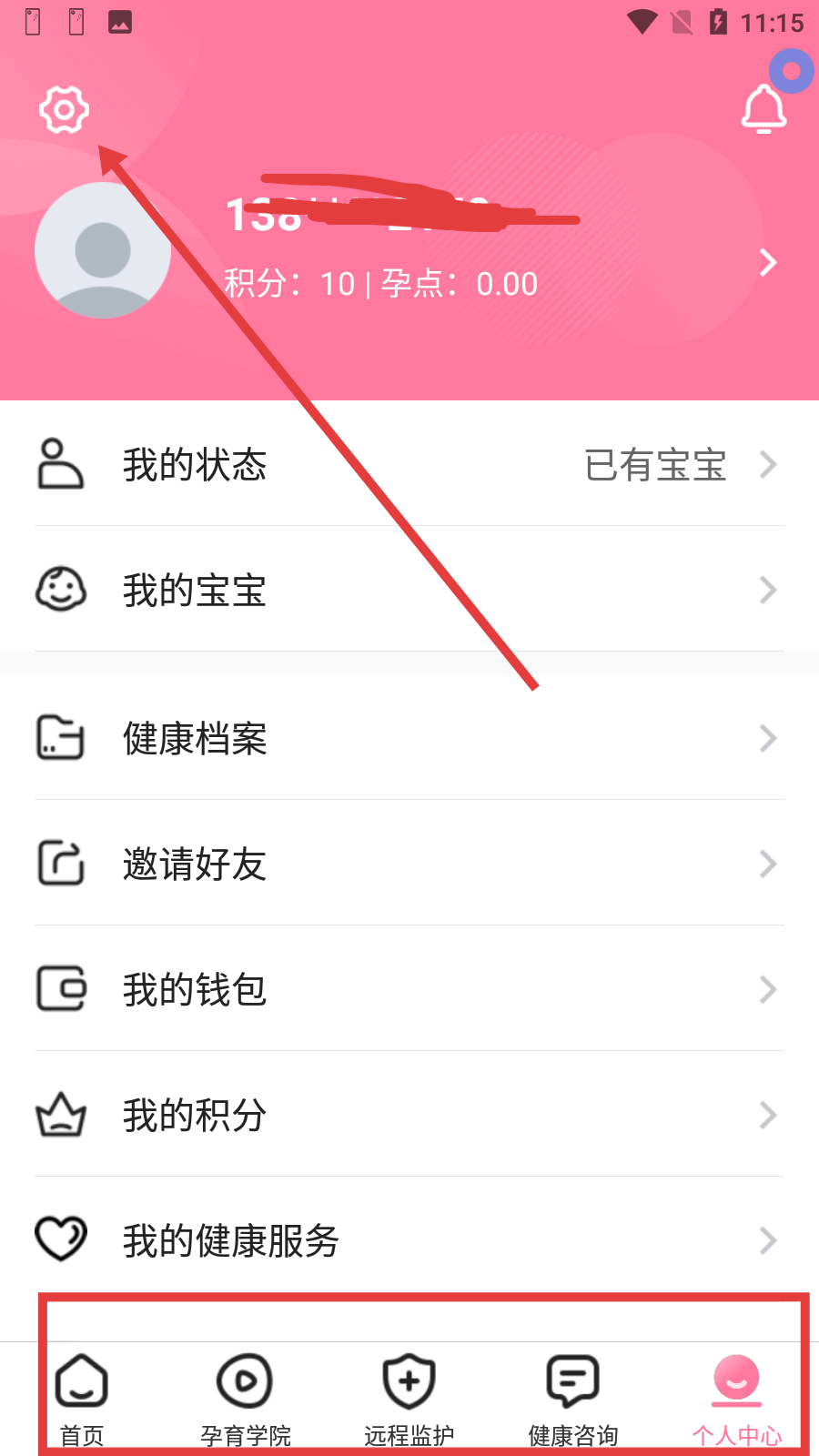Select 邀请好友 to invite friends
The image size is (819, 1456).
click(409, 864)
